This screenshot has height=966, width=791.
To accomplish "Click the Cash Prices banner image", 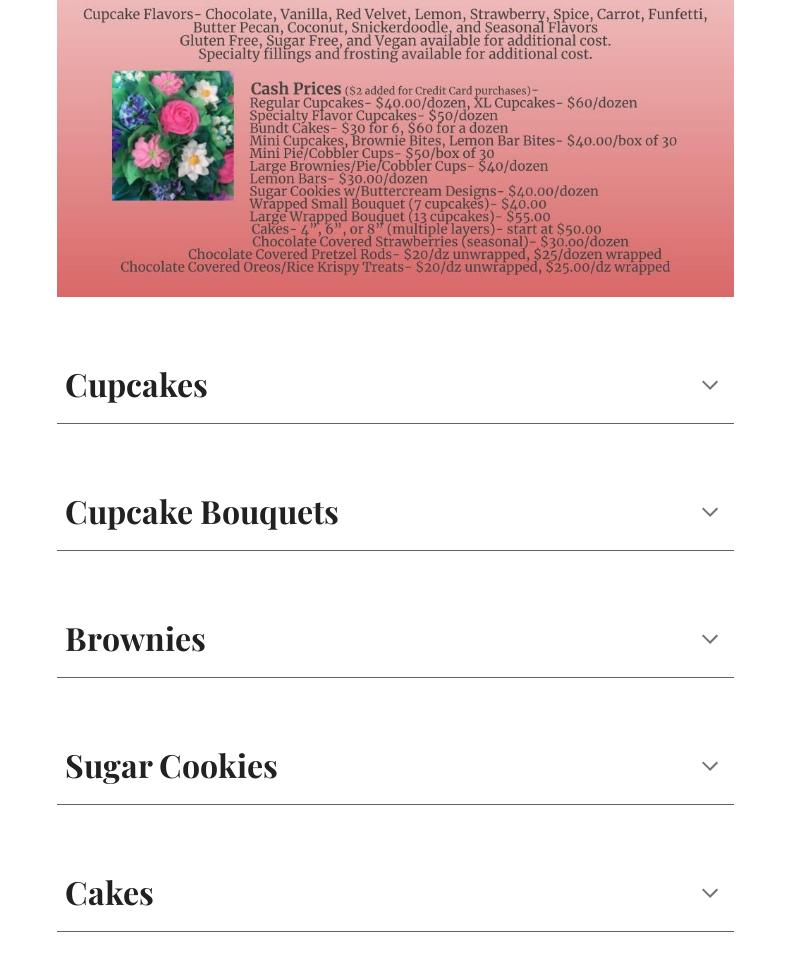I will [395, 148].
